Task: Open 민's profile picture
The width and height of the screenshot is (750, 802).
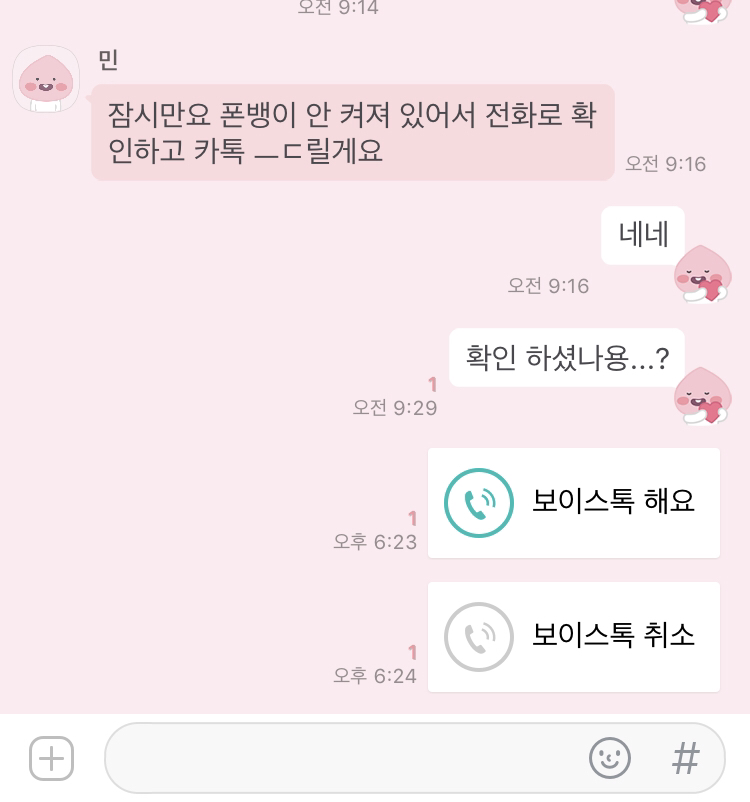Action: coord(46,80)
